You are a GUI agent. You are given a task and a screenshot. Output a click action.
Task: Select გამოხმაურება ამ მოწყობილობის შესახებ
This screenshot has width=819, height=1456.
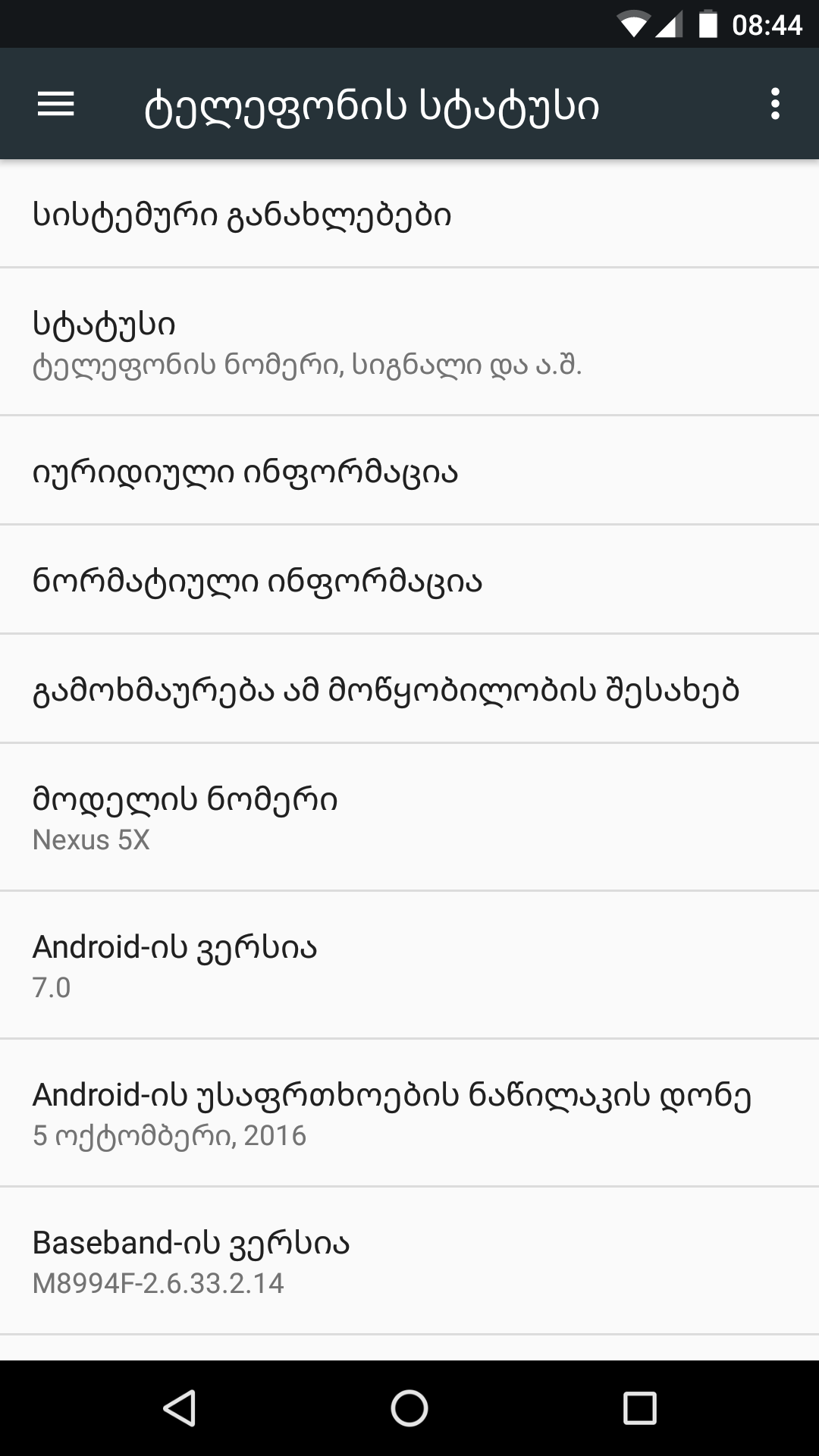[409, 690]
